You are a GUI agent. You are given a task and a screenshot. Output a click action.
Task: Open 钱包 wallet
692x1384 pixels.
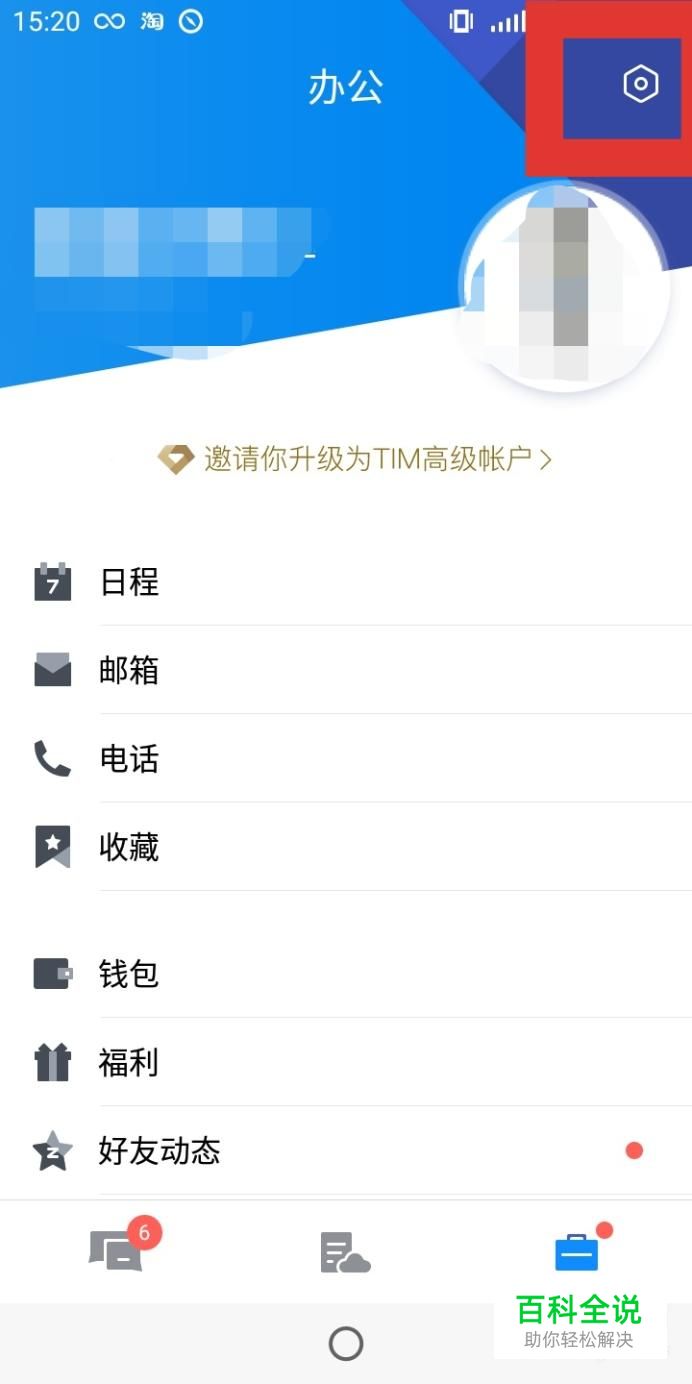click(130, 973)
